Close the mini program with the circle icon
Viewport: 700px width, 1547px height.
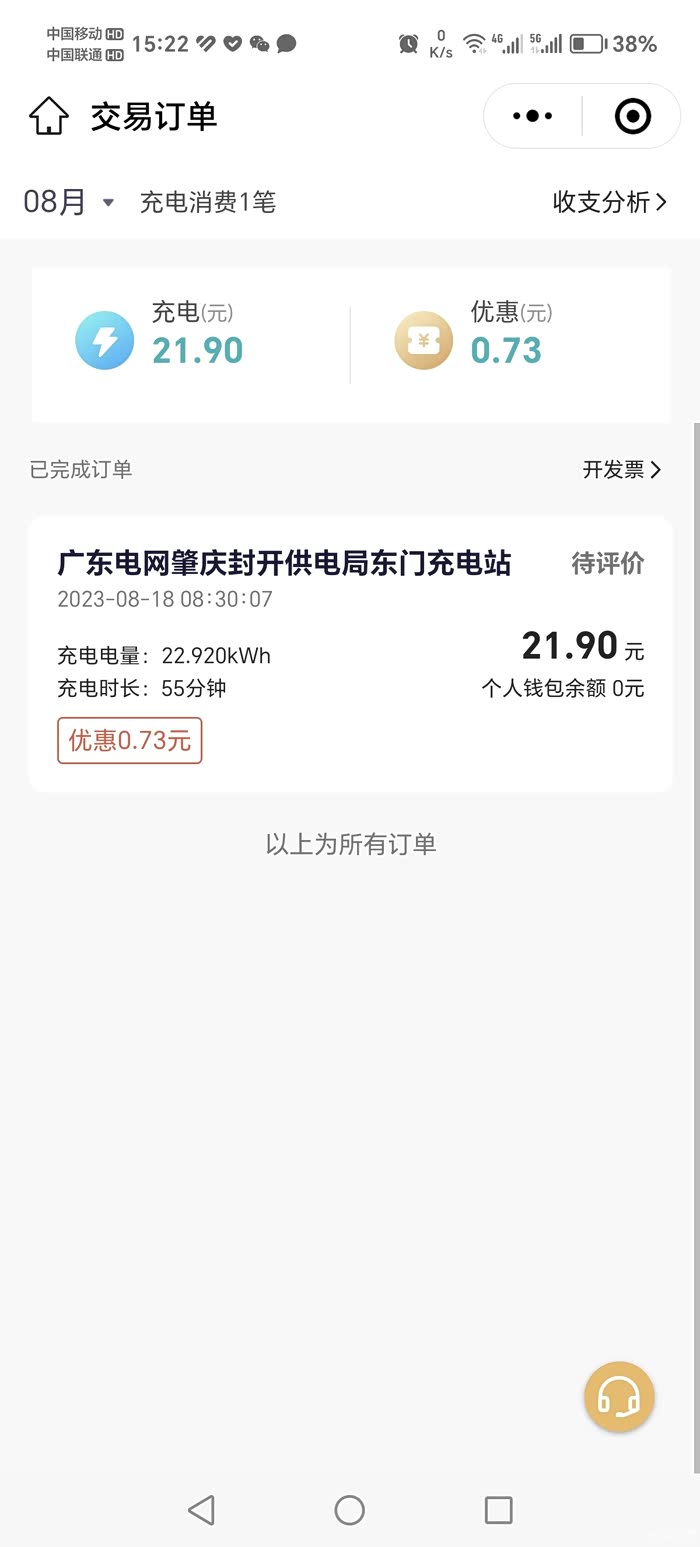pyautogui.click(x=632, y=116)
